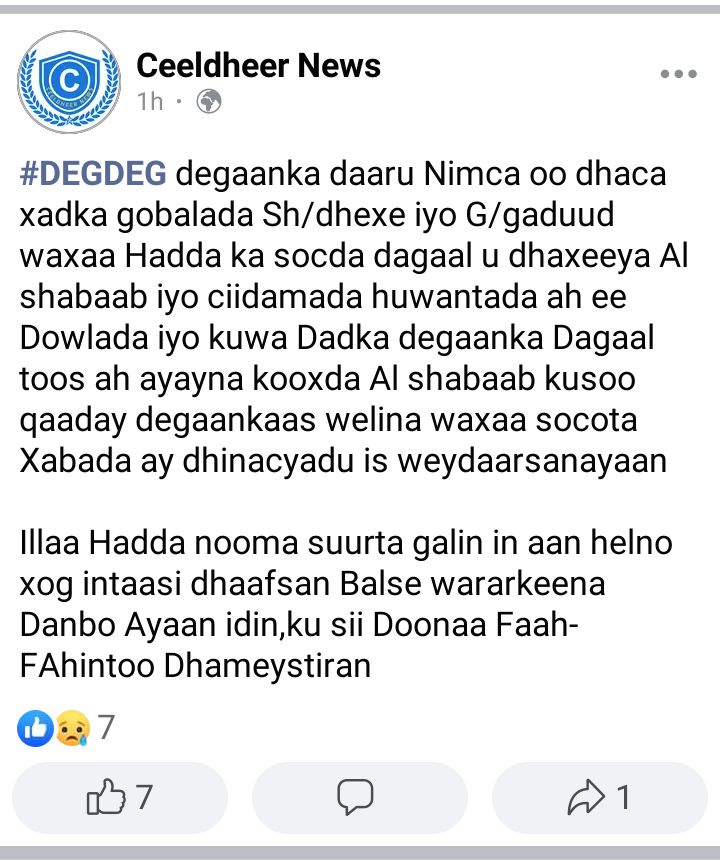
Task: Share the Ceeldheer News post
Action: pos(599,797)
